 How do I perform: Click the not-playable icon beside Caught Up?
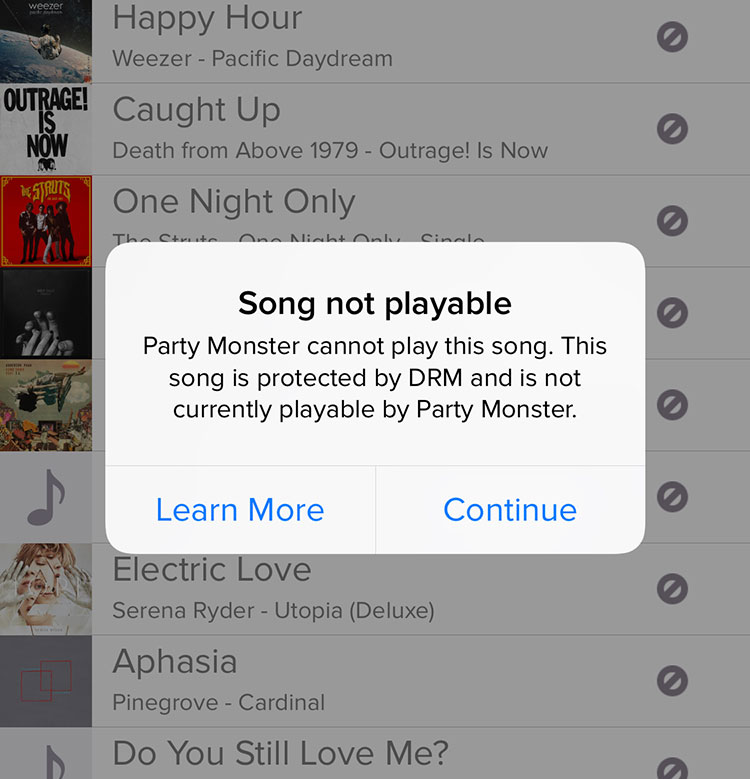(x=672, y=129)
